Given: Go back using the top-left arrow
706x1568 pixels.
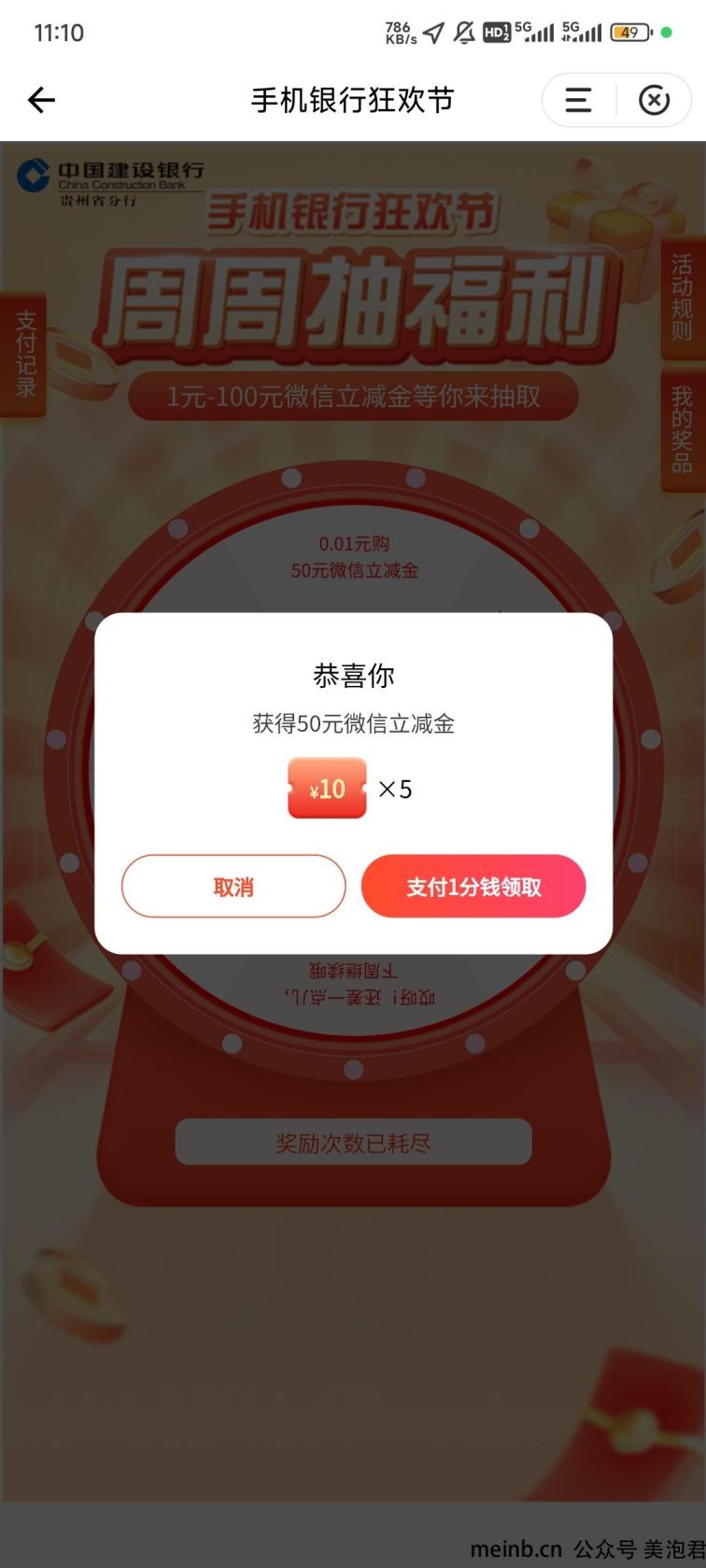Looking at the screenshot, I should 42,100.
